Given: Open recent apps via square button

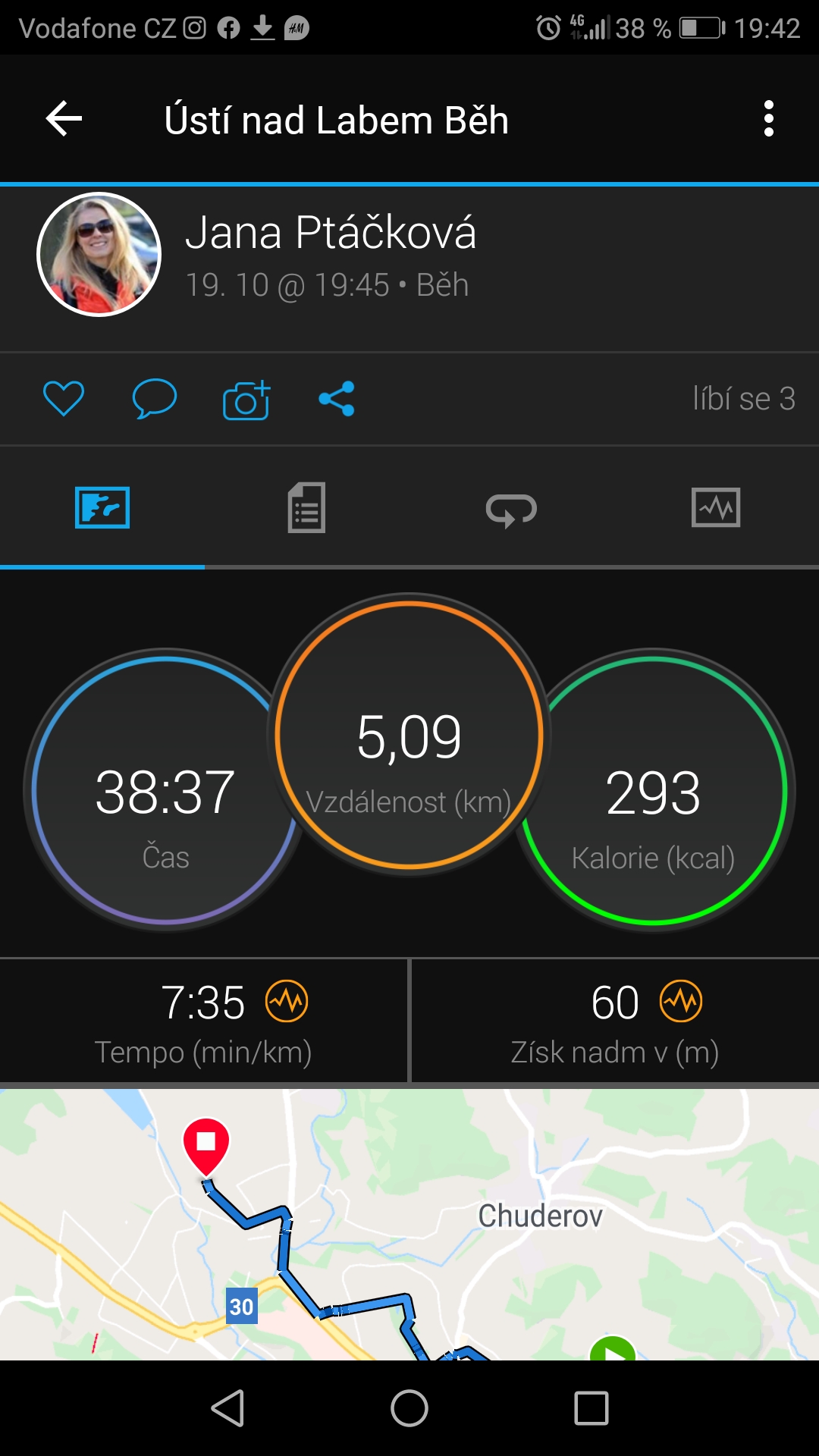Looking at the screenshot, I should click(x=591, y=1409).
